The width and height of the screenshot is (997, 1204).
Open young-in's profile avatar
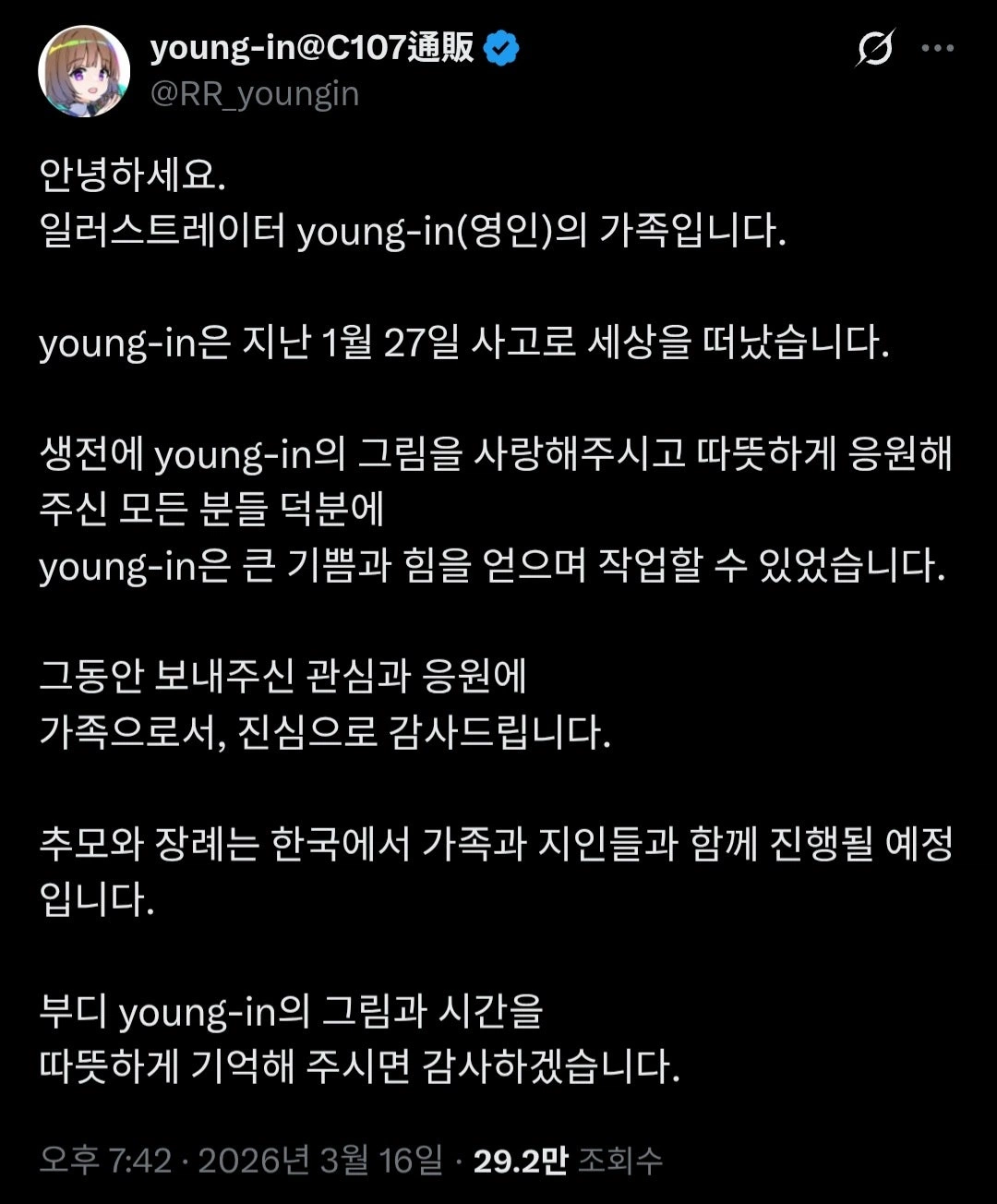tap(84, 71)
